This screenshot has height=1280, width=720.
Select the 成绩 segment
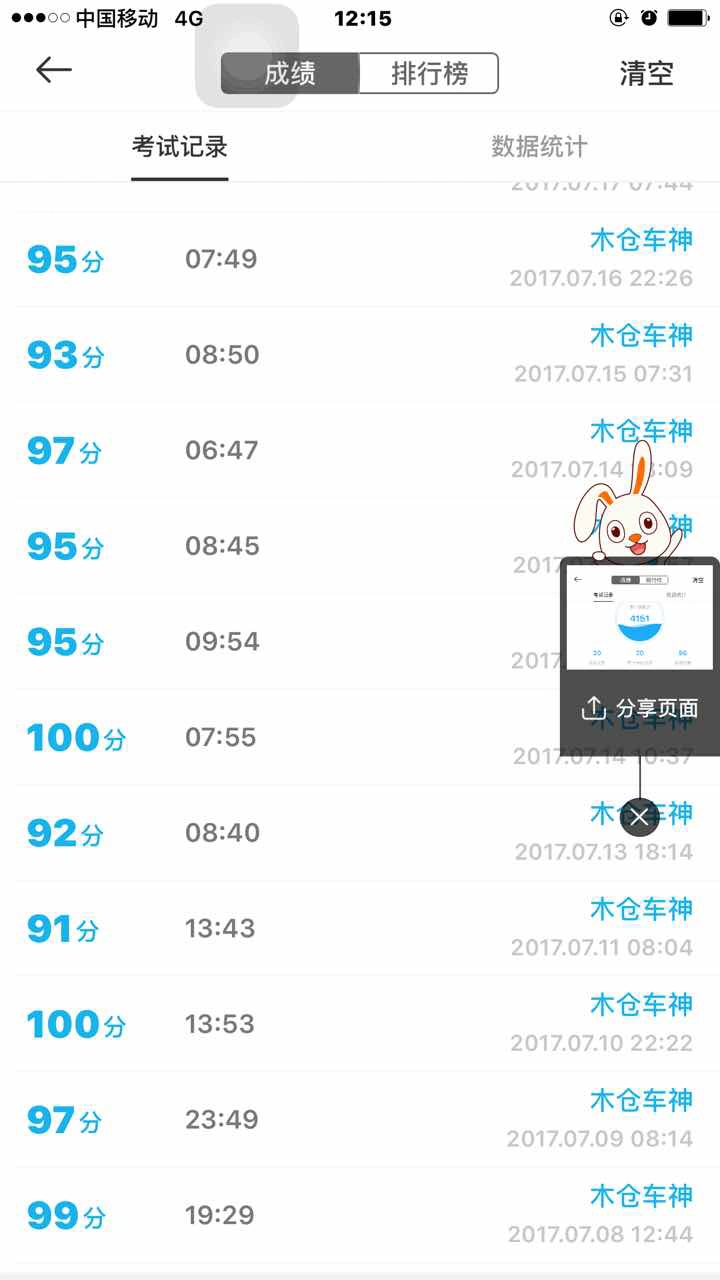coord(290,74)
